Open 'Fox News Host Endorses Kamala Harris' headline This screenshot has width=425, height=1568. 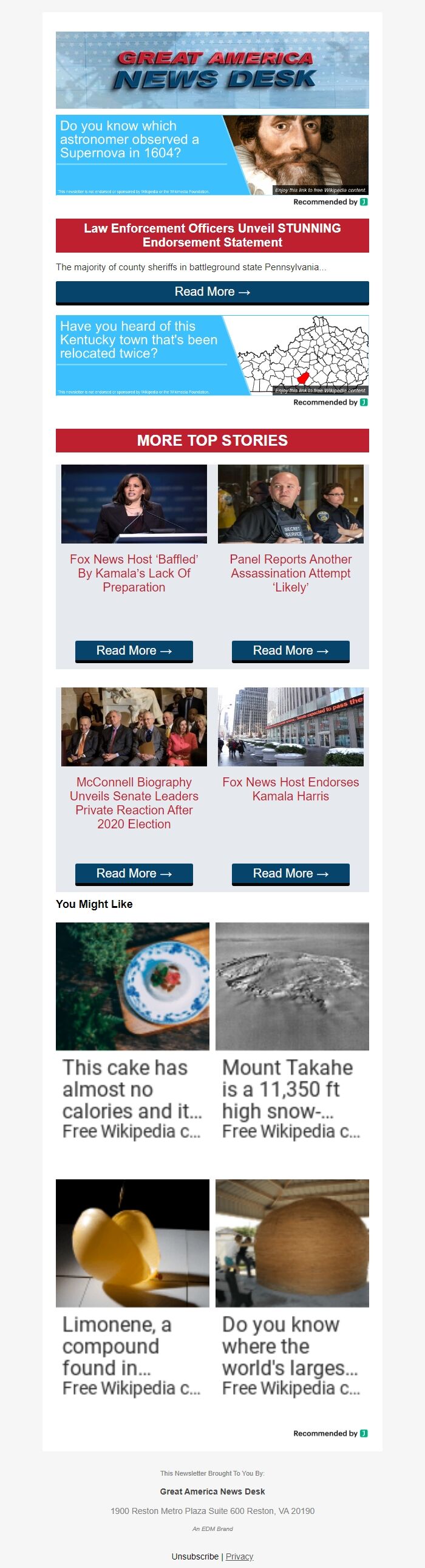tap(290, 789)
